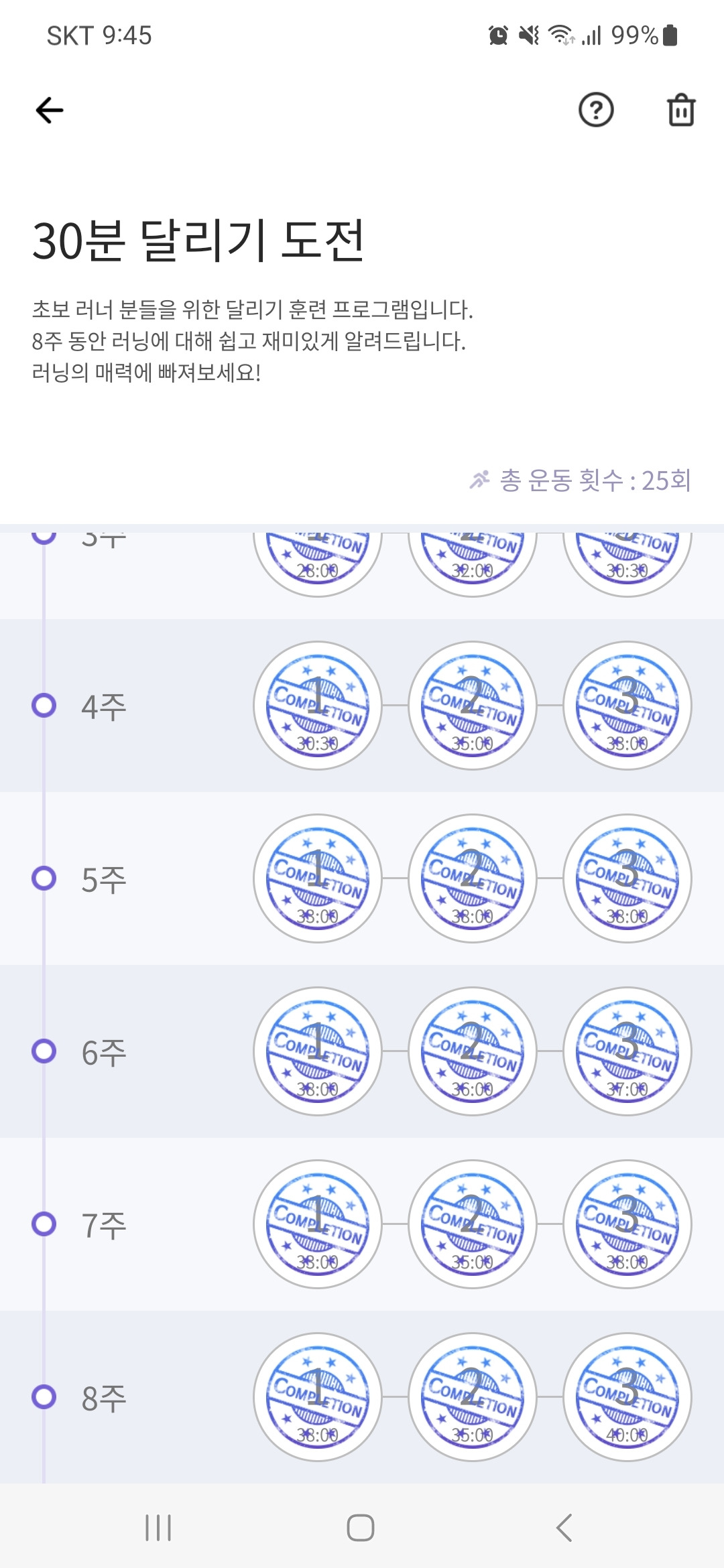Image resolution: width=724 pixels, height=1568 pixels.
Task: Tap the back arrow to exit the program
Action: [49, 109]
